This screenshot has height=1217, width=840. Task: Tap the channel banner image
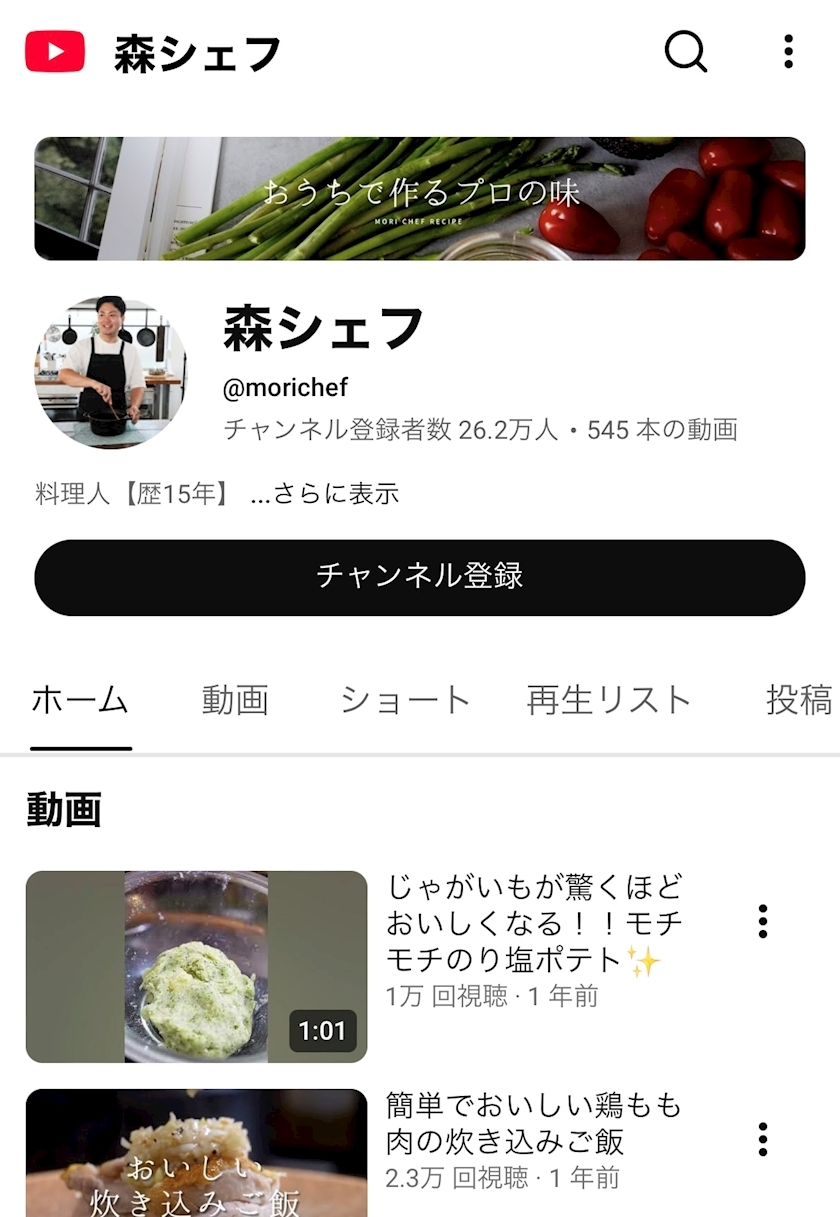420,198
